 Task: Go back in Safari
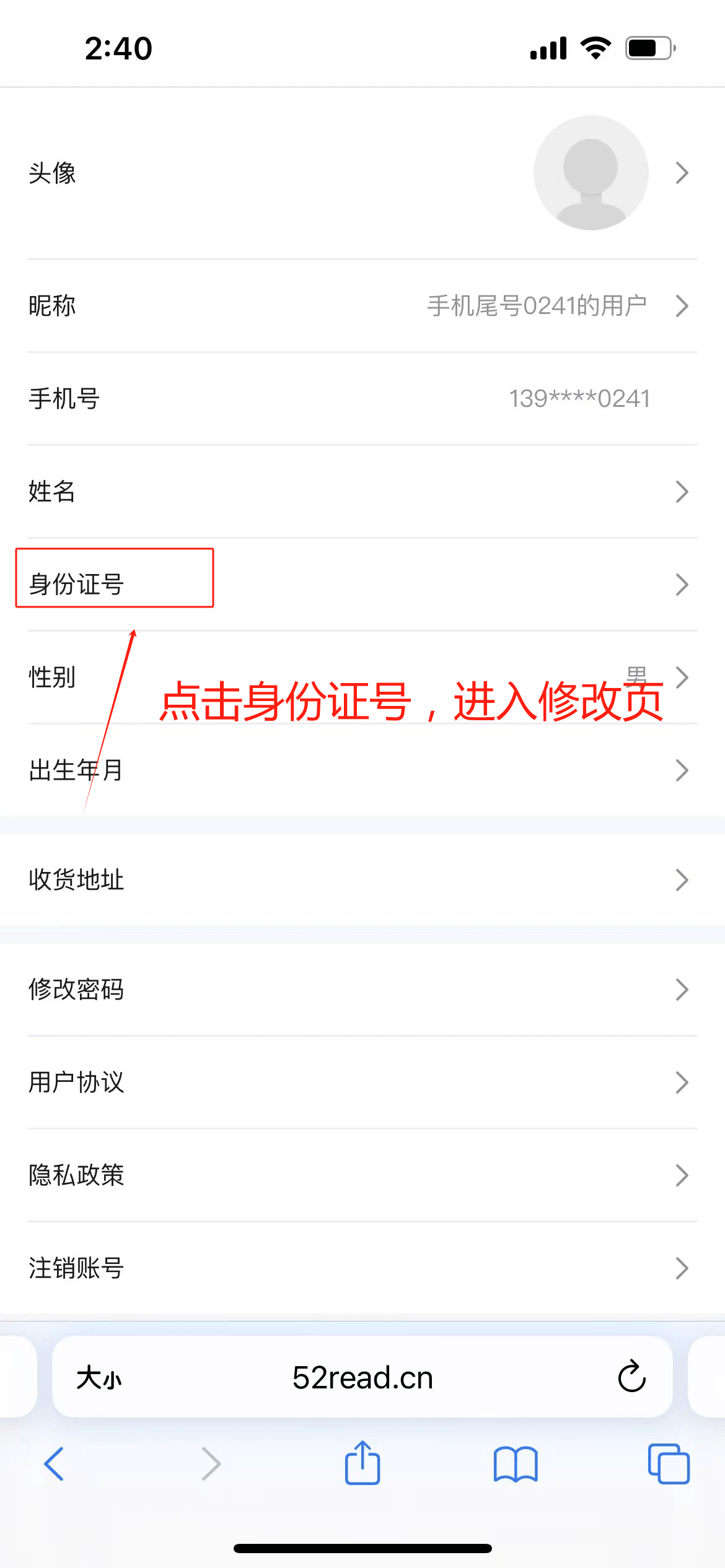pos(55,1464)
